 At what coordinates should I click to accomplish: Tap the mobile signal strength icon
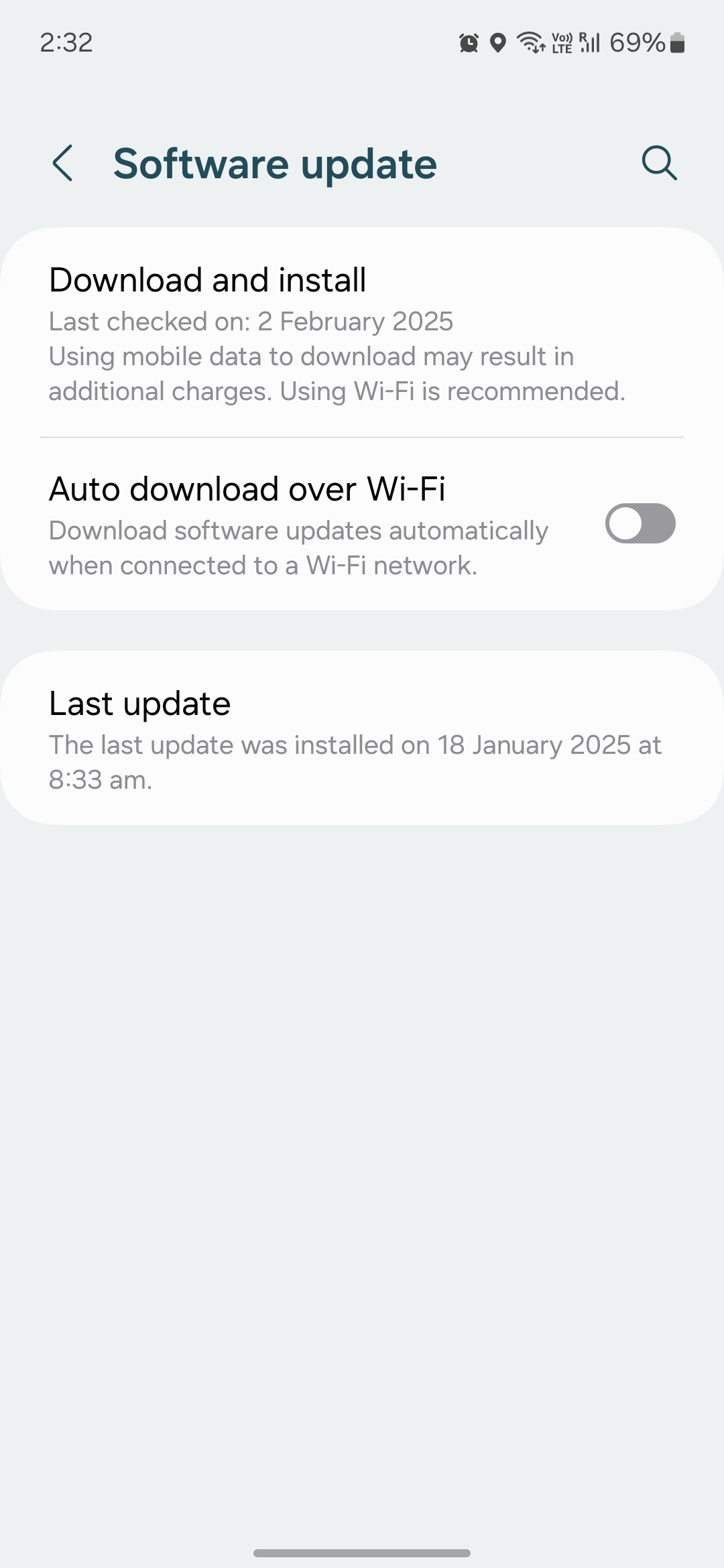point(590,43)
